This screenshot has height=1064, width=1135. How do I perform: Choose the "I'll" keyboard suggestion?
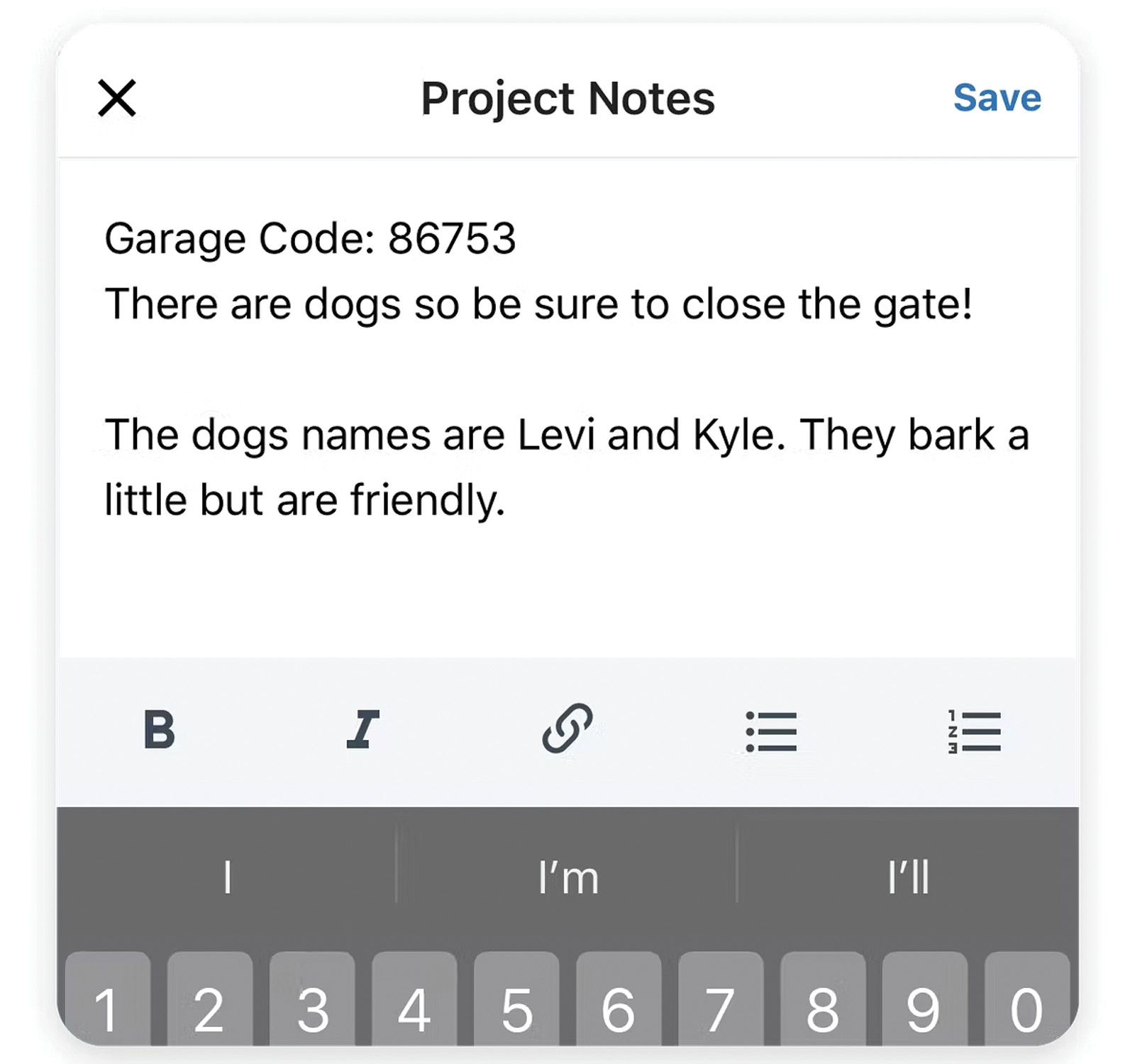click(x=908, y=877)
